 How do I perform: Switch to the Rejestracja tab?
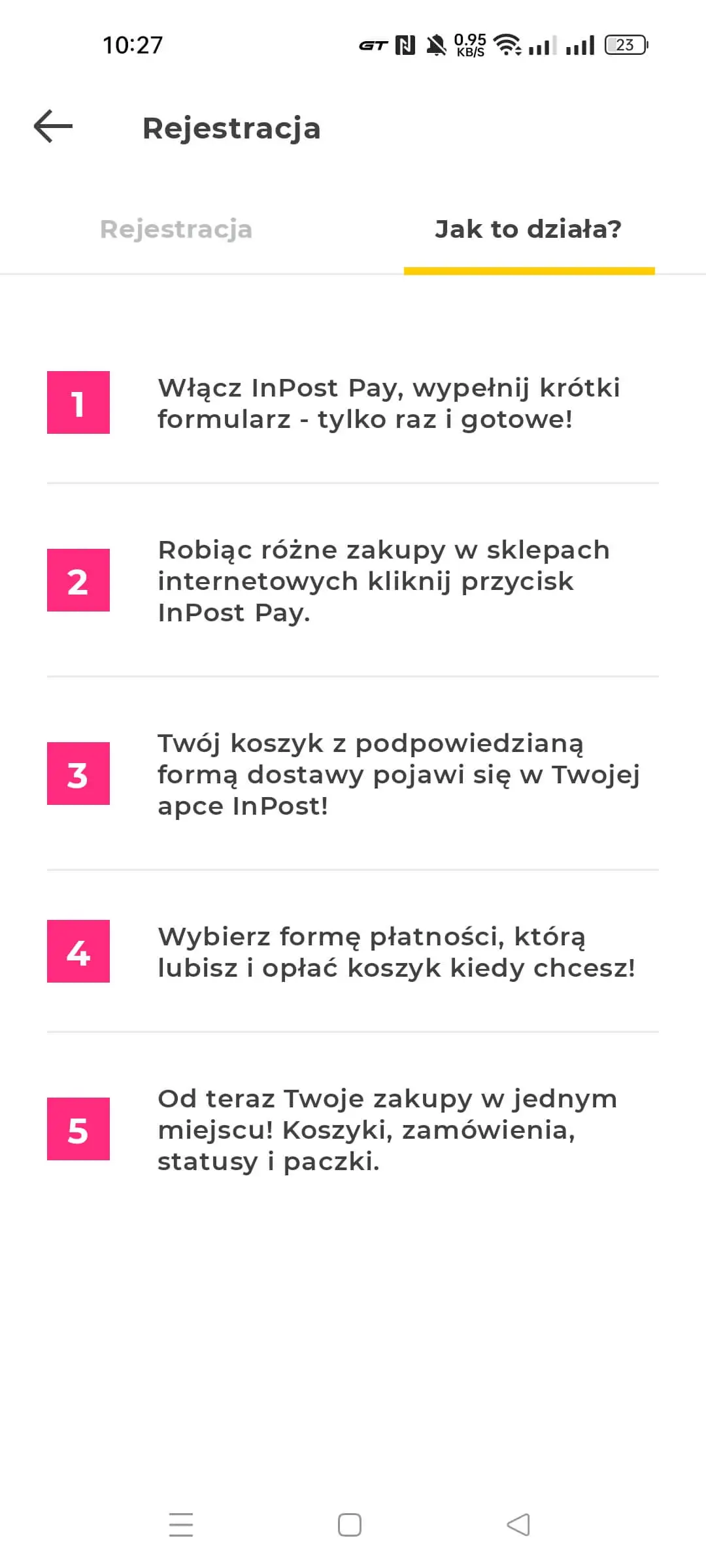point(176,229)
